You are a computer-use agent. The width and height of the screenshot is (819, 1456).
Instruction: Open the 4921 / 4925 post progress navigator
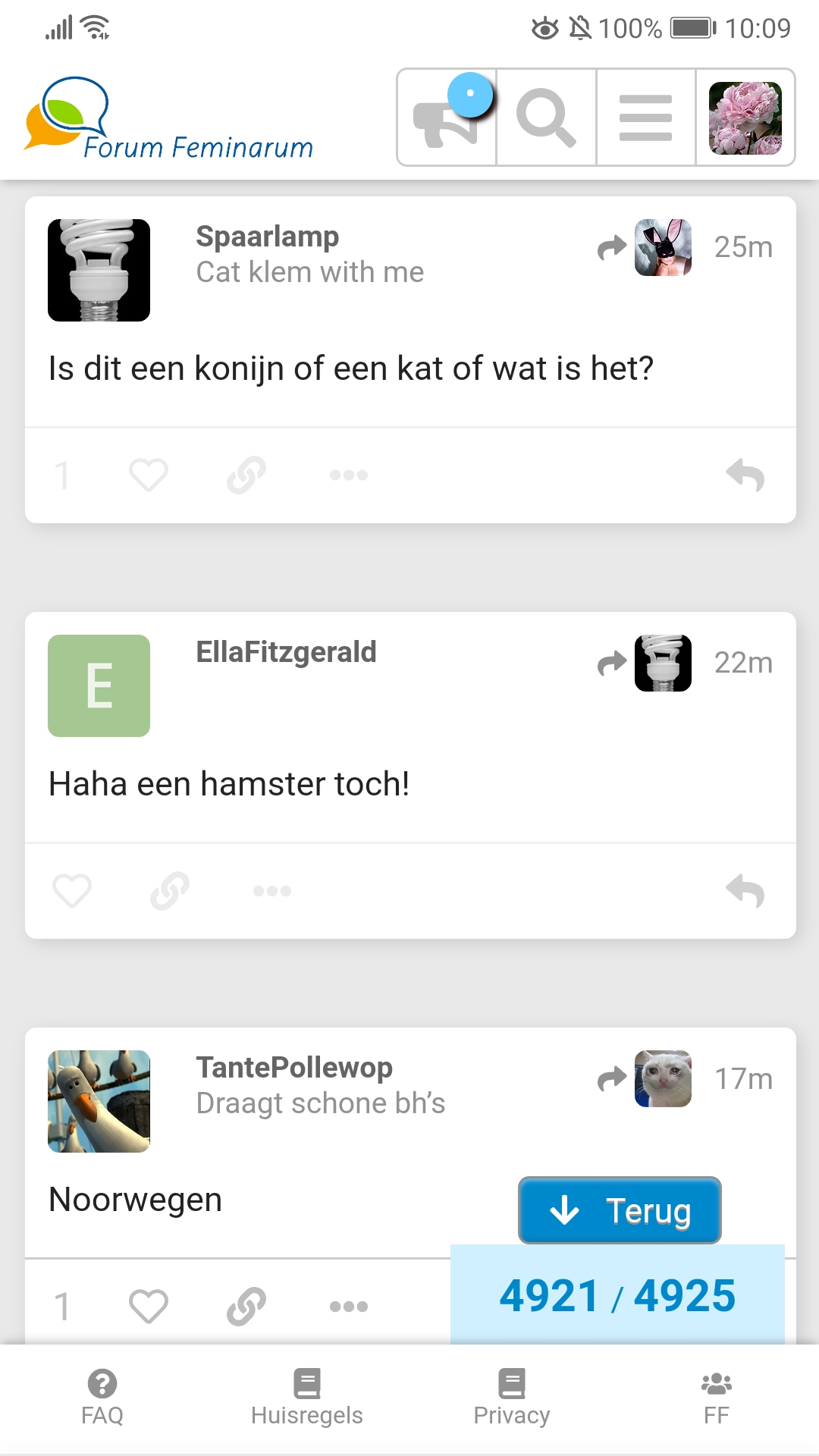(x=617, y=1295)
